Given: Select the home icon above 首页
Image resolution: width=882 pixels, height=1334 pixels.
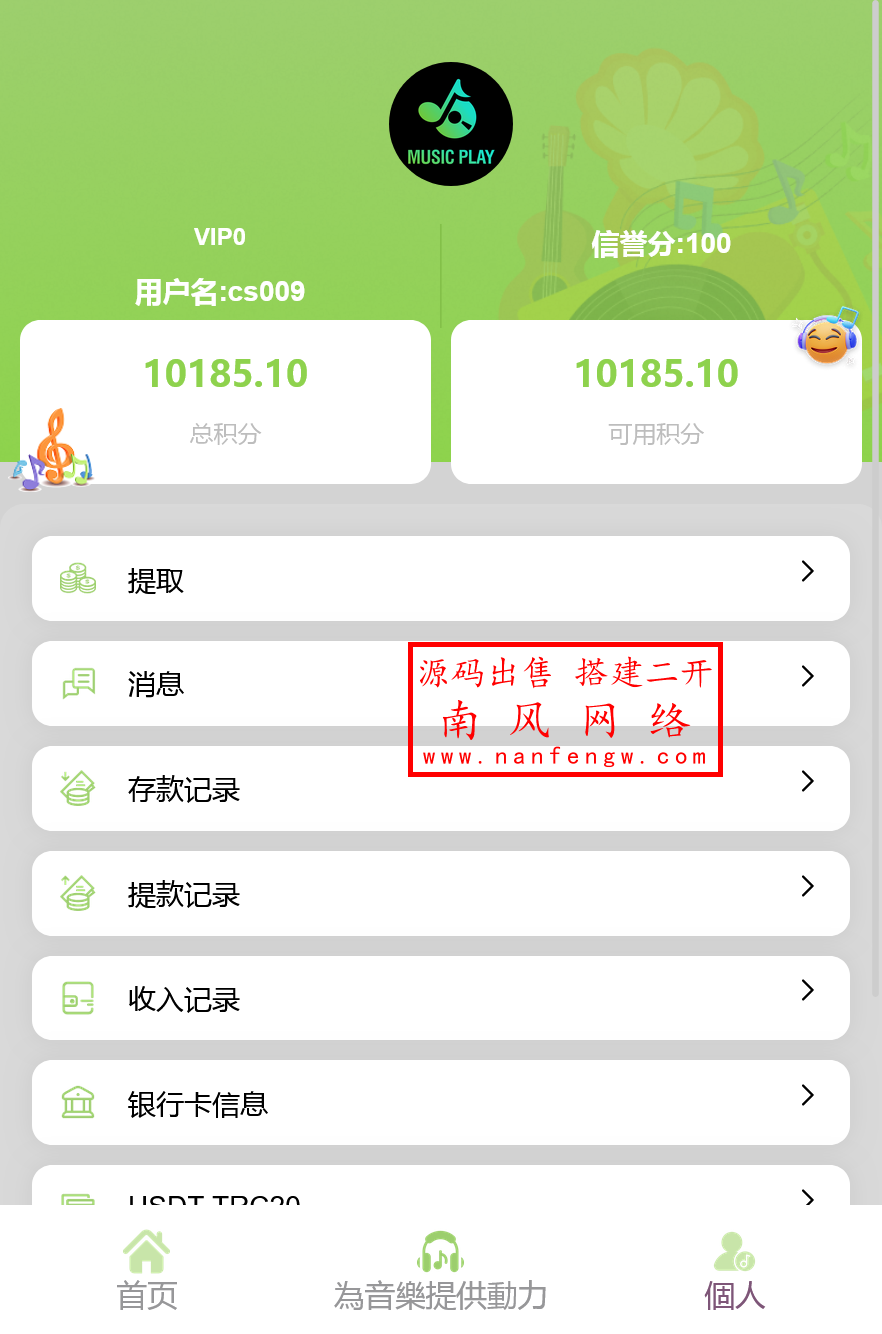Looking at the screenshot, I should tap(146, 1251).
